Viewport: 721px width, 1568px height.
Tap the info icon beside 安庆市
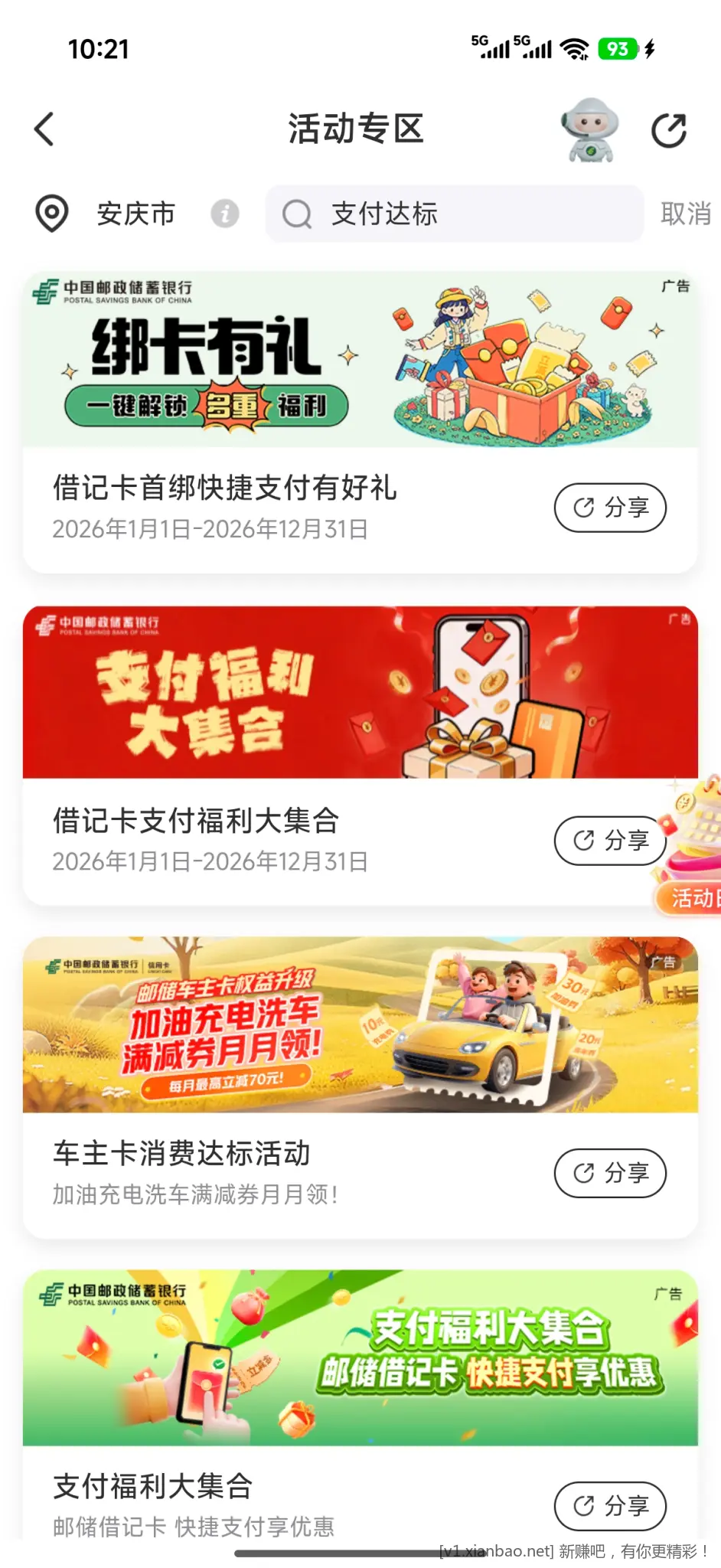click(223, 214)
